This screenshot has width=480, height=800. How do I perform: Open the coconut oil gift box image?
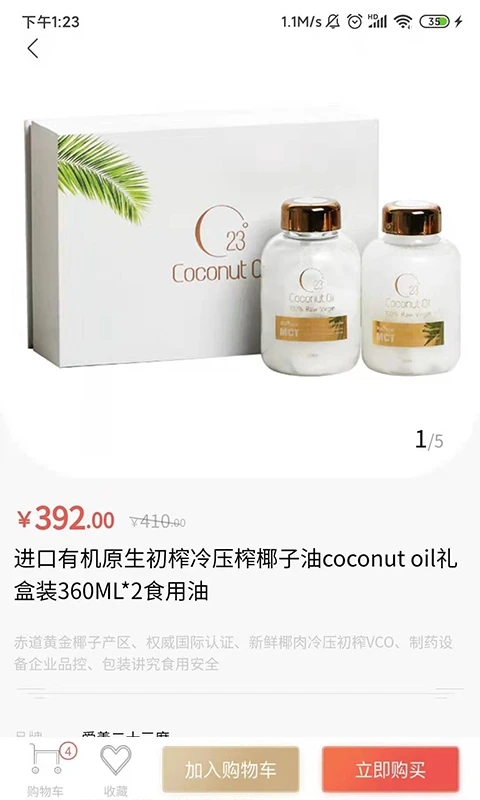point(240,245)
